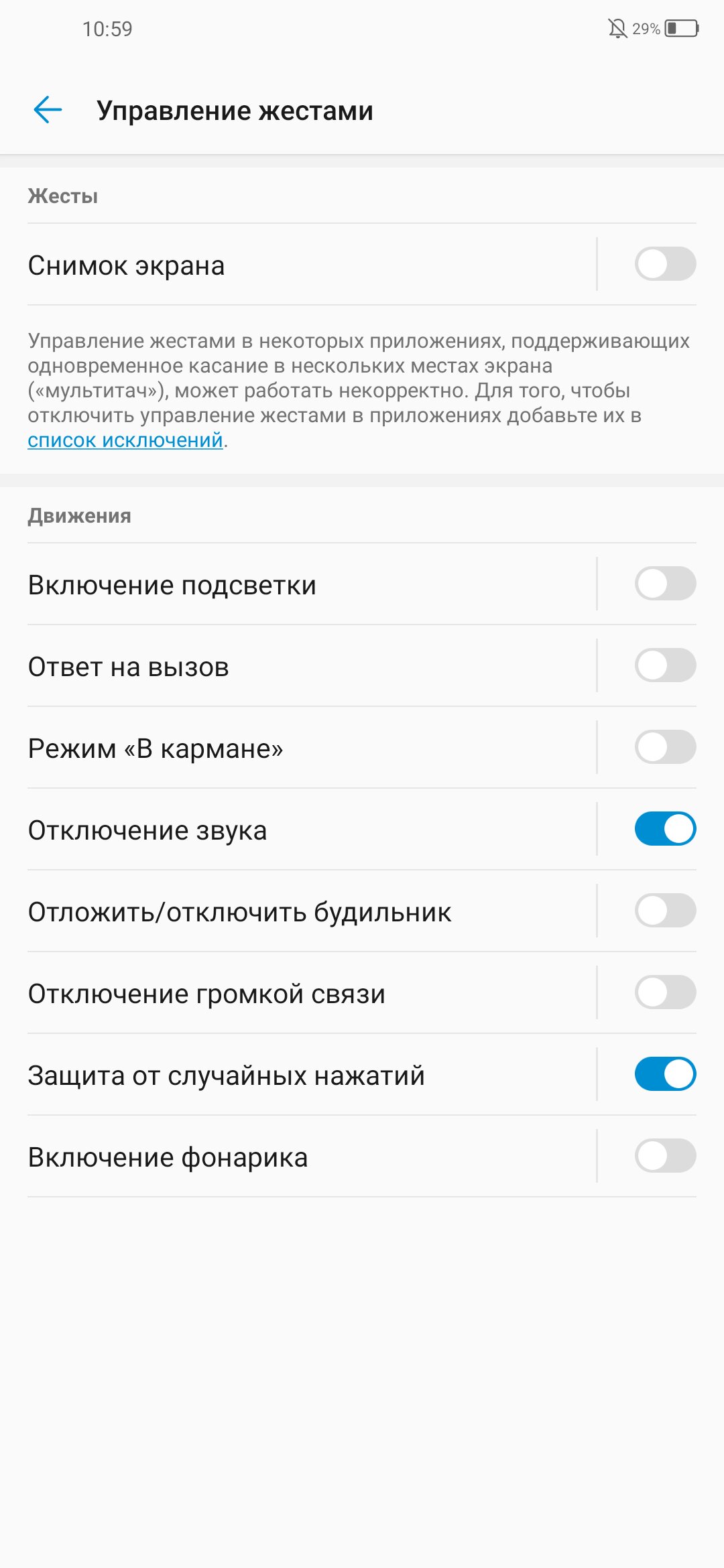Enable the Ответ на вызов switch
Screen dimensions: 724x1568
click(x=665, y=665)
